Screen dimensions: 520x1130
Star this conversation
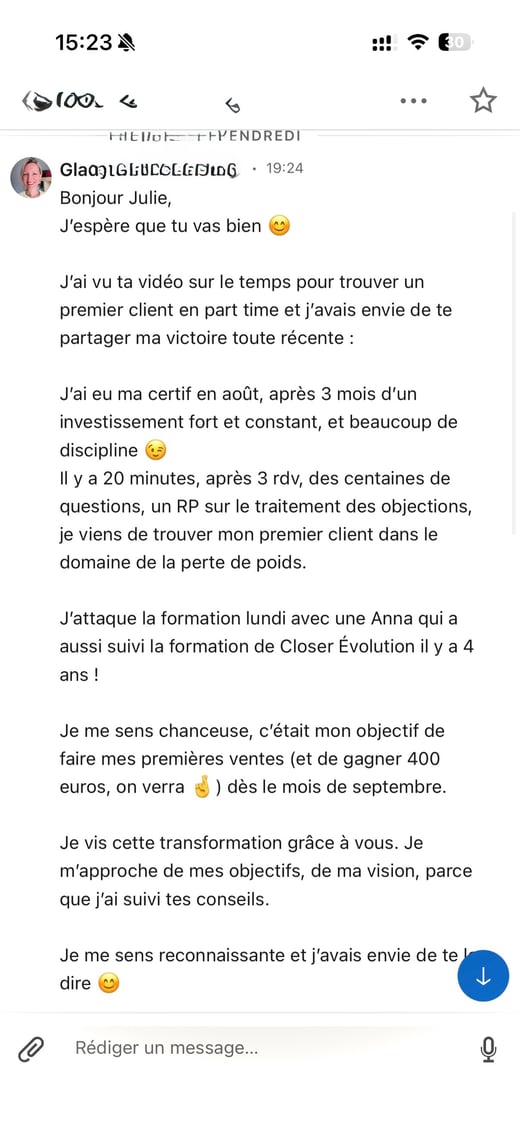[x=483, y=100]
